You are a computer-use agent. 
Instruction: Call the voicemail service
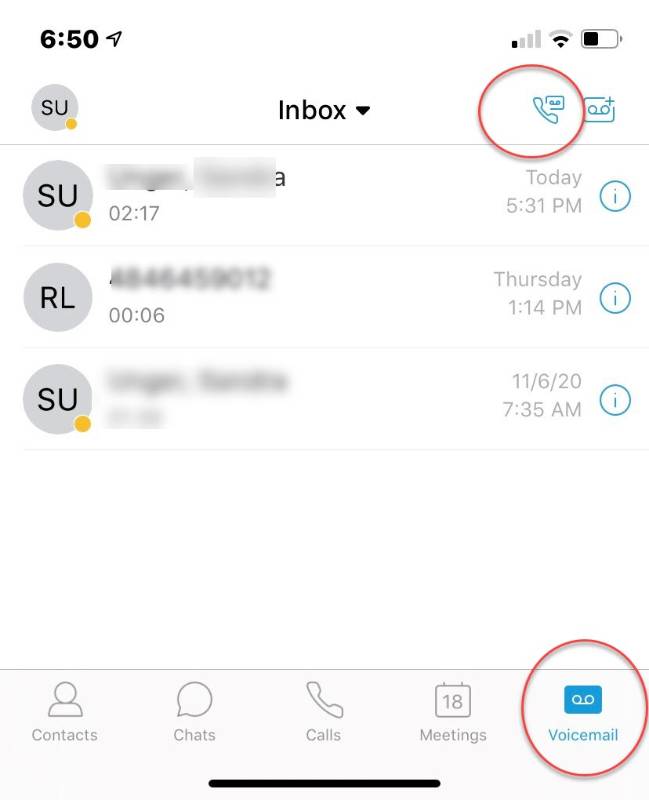pos(546,109)
